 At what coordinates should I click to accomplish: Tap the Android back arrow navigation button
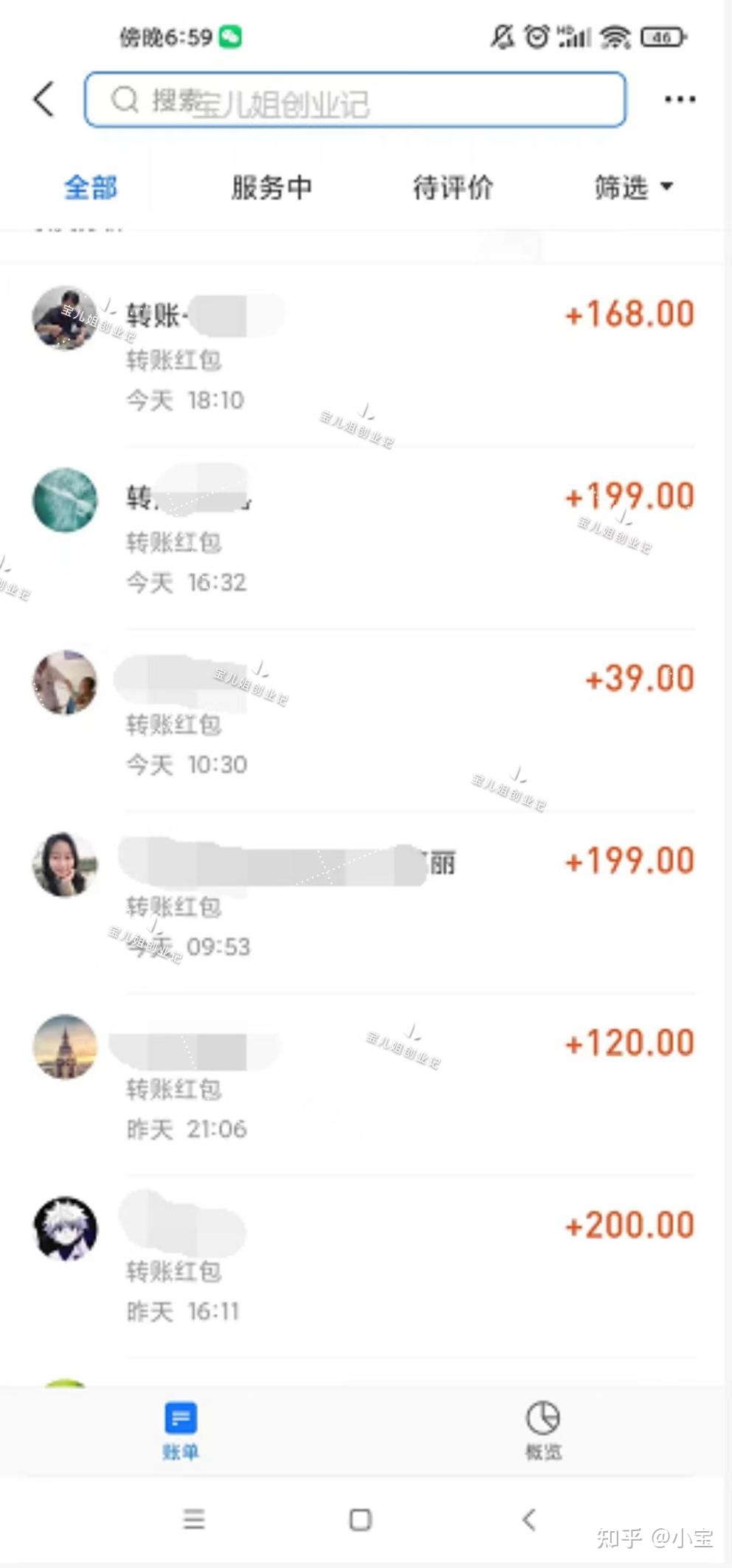click(528, 1519)
